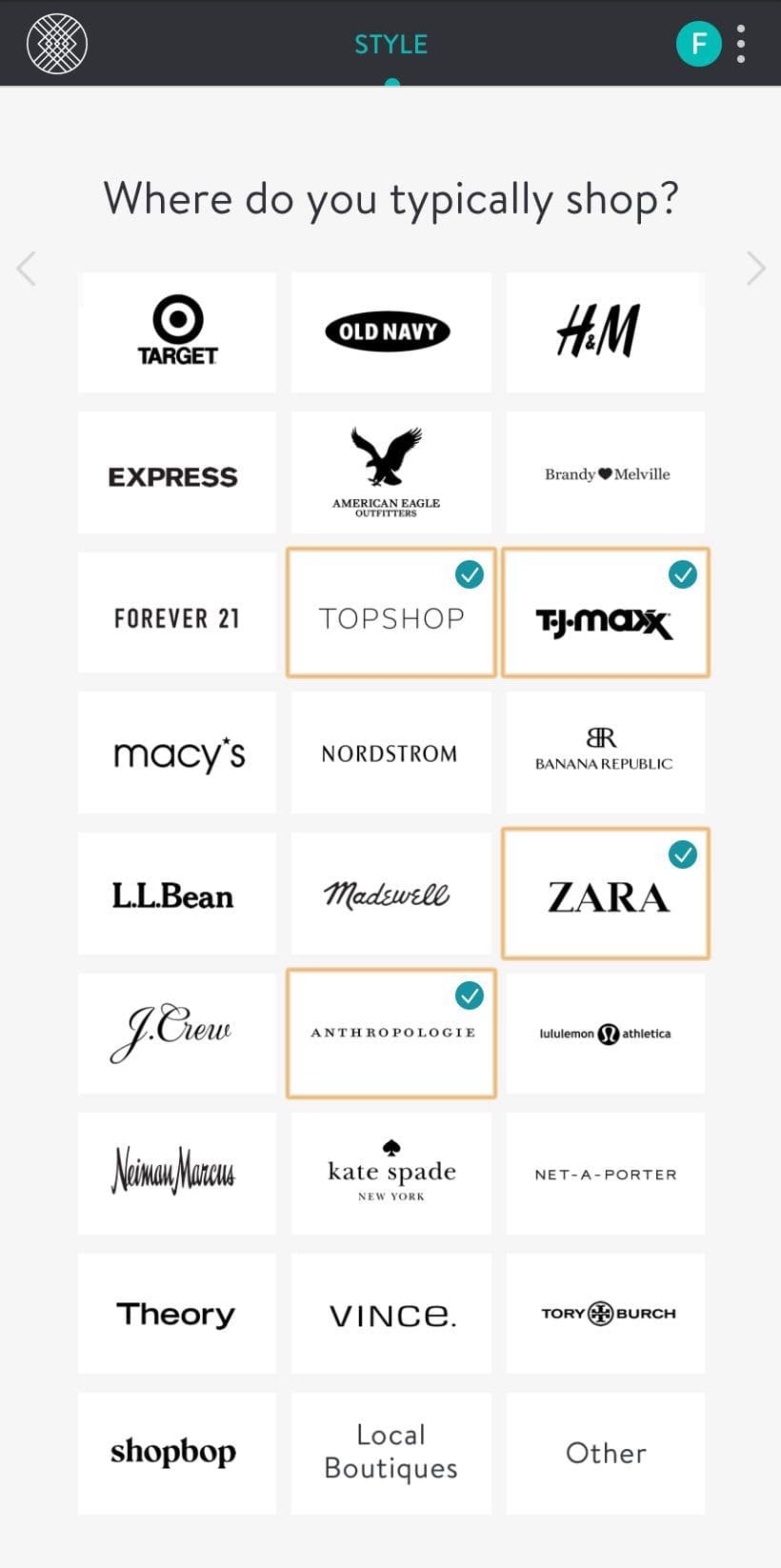
Task: Open the profile avatar labeled F
Action: 698,44
